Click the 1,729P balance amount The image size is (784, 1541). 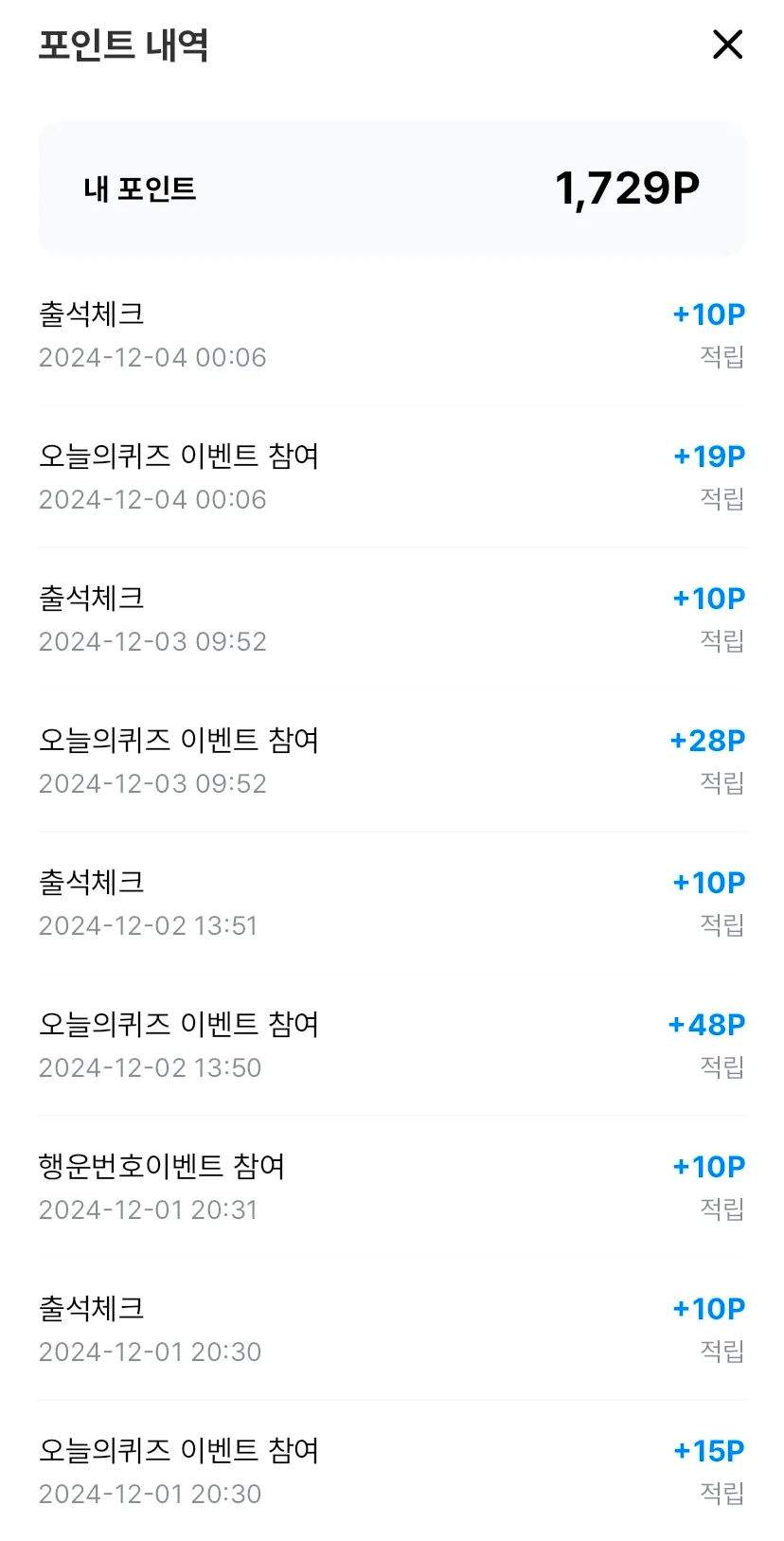click(x=627, y=186)
